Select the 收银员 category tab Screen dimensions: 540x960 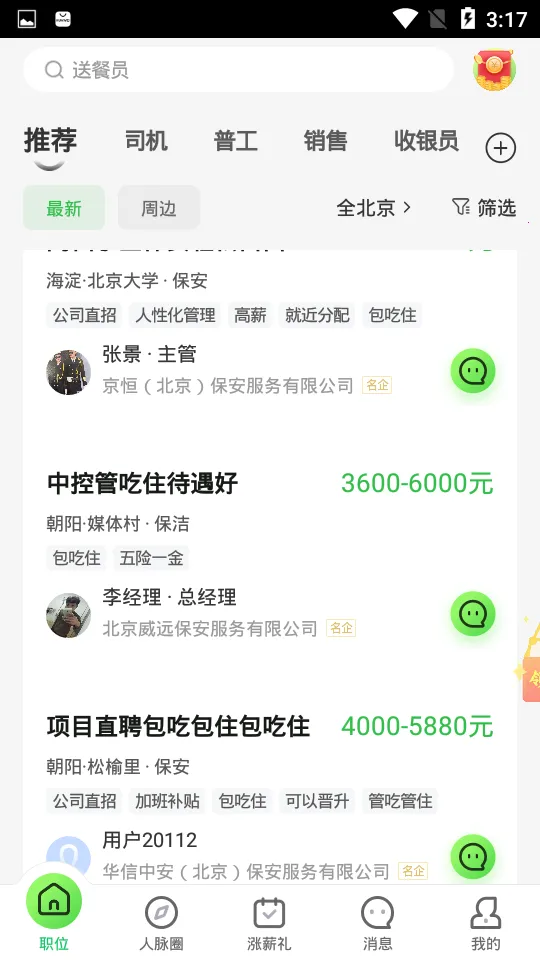[x=426, y=141]
